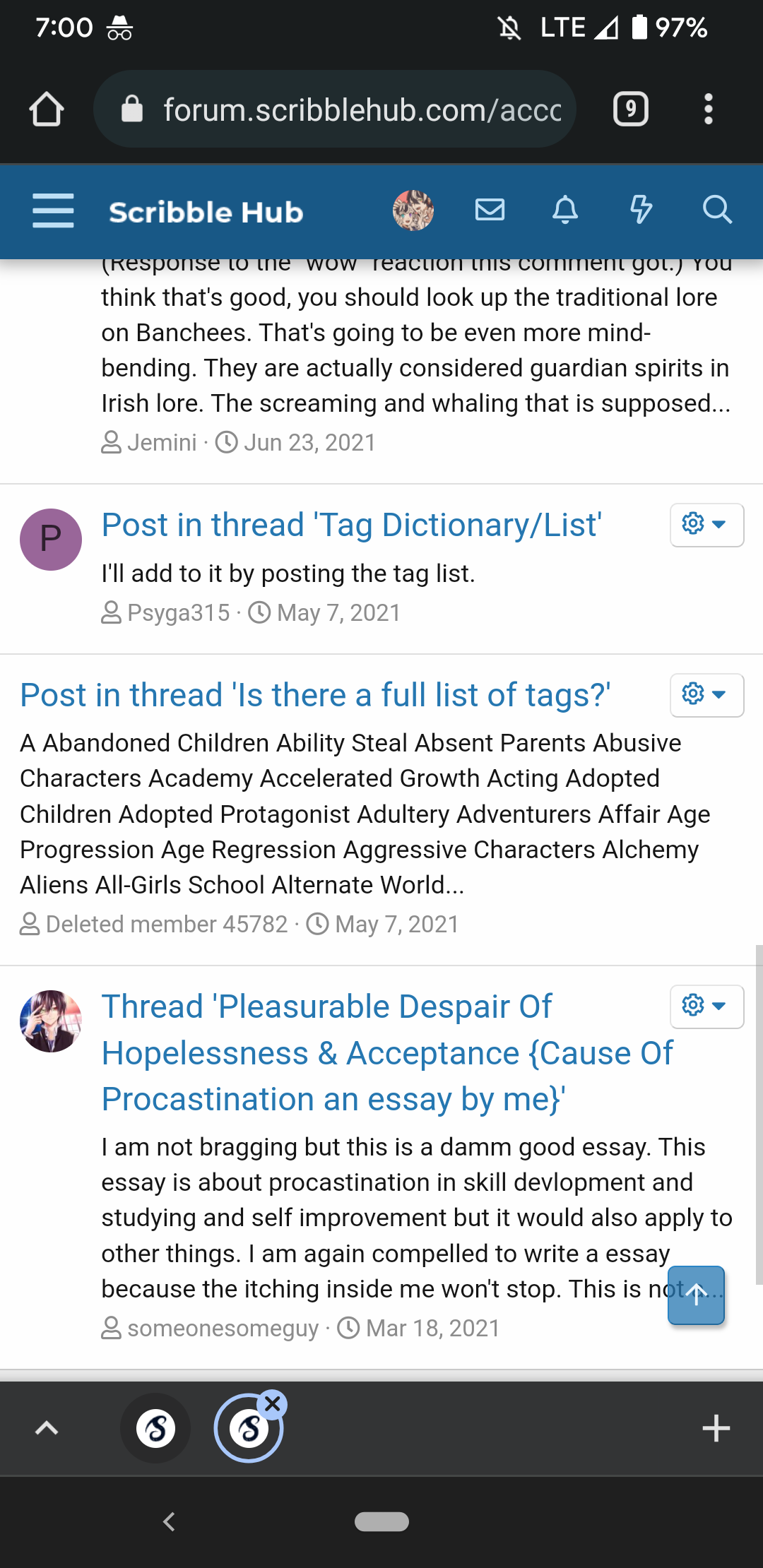Open your conversations inbox envelope
Image resolution: width=763 pixels, height=1568 pixels.
(x=490, y=210)
